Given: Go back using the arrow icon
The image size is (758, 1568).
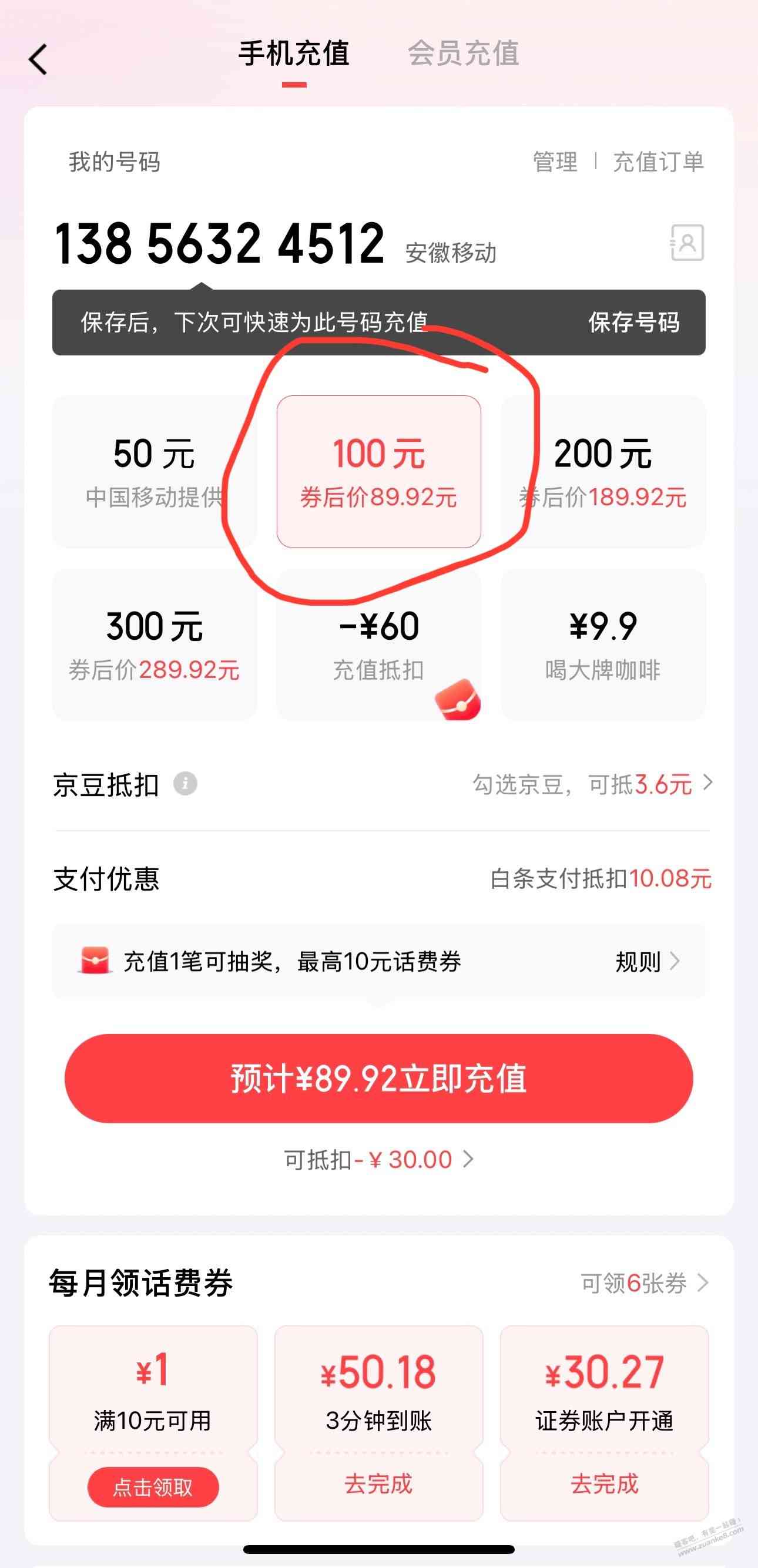Looking at the screenshot, I should coord(38,60).
